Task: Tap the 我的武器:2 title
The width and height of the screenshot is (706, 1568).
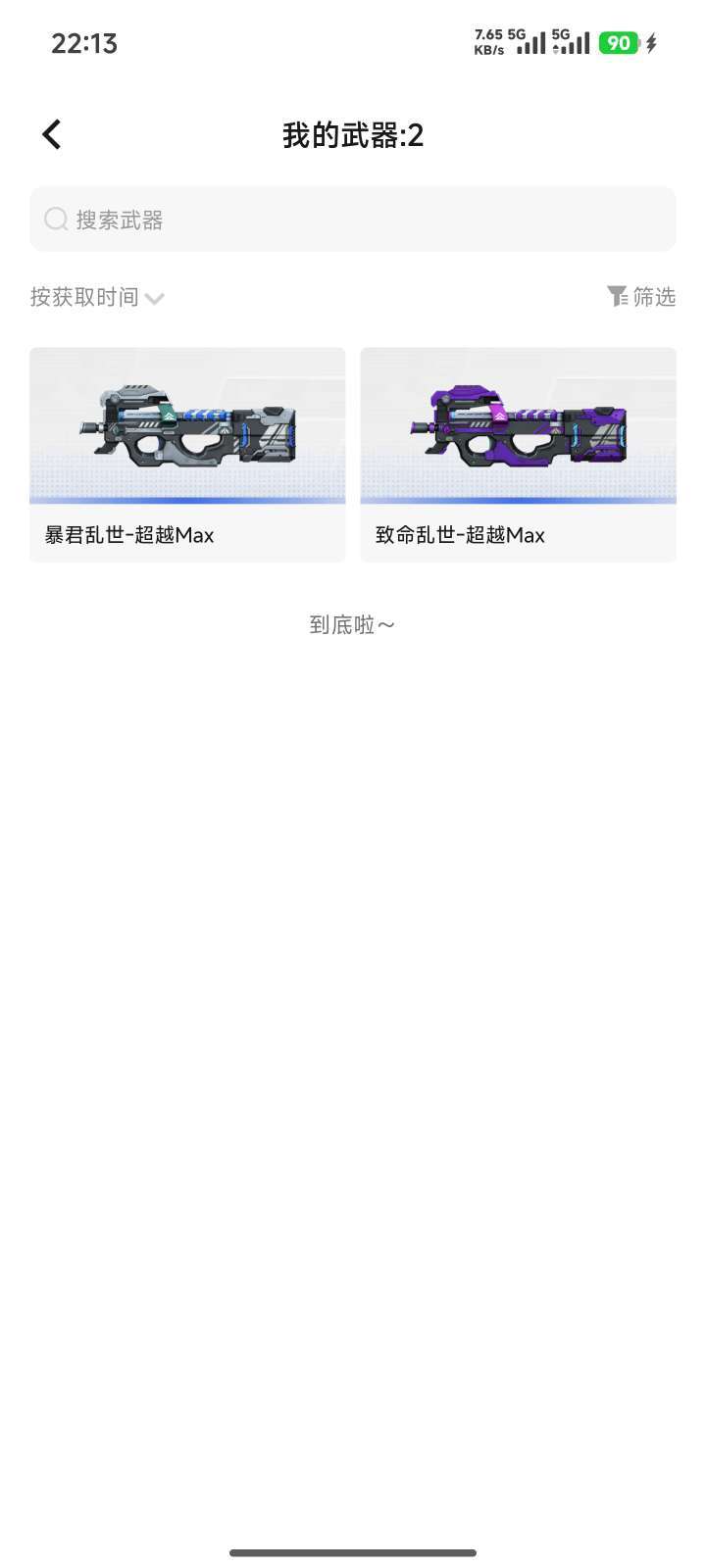Action: coord(353,136)
